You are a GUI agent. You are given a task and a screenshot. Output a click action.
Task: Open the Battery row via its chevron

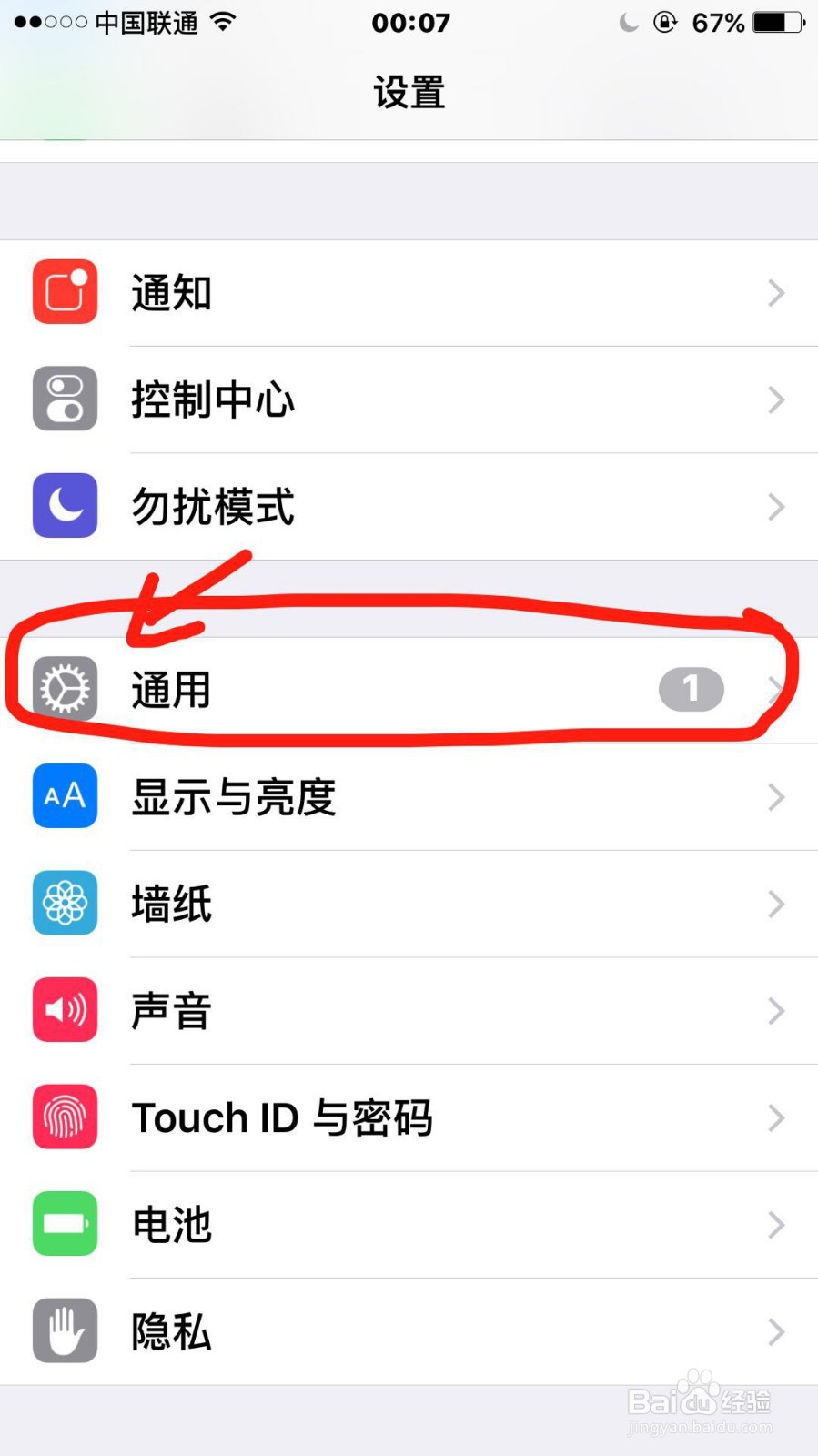click(x=774, y=1224)
